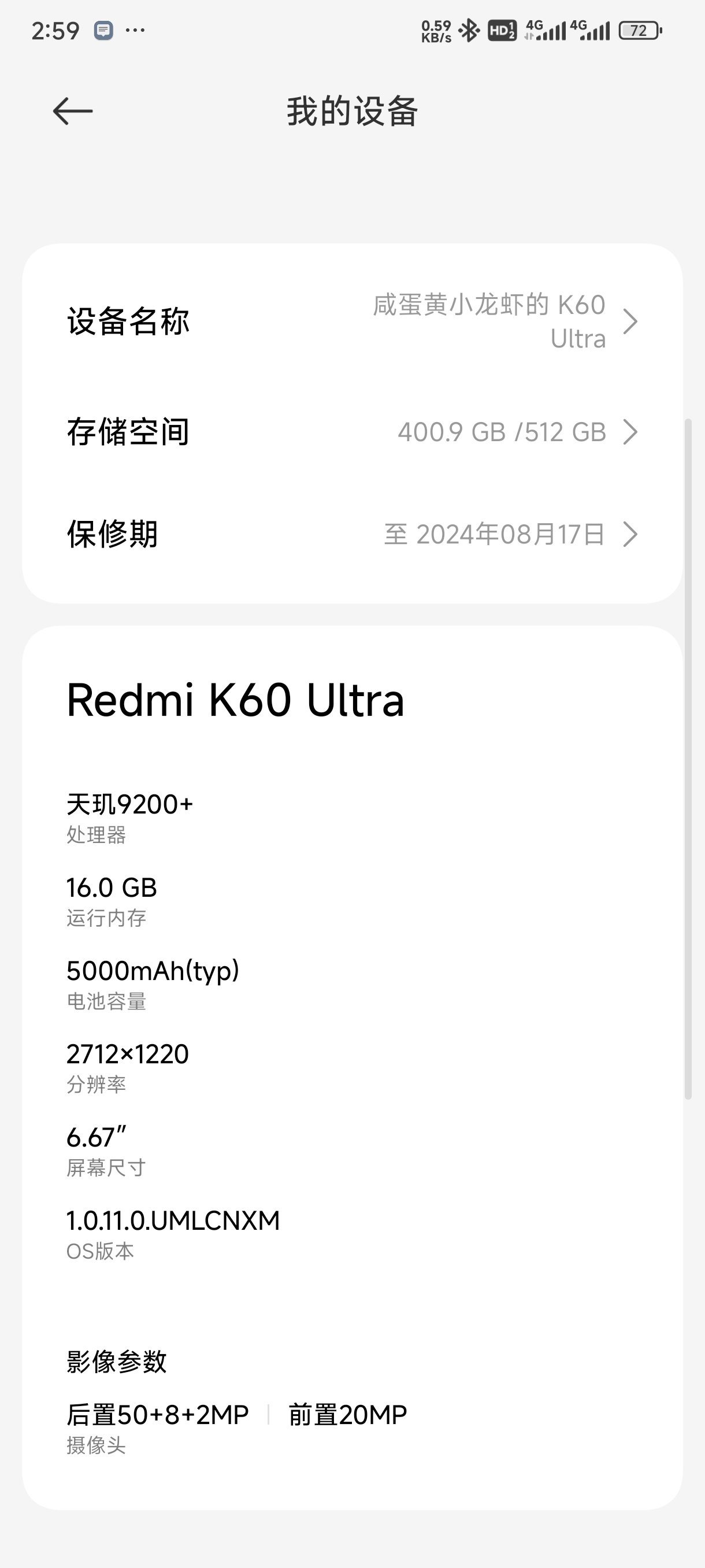Image resolution: width=705 pixels, height=1568 pixels.
Task: Open the 设备名称 row to rename device
Action: pos(352,323)
